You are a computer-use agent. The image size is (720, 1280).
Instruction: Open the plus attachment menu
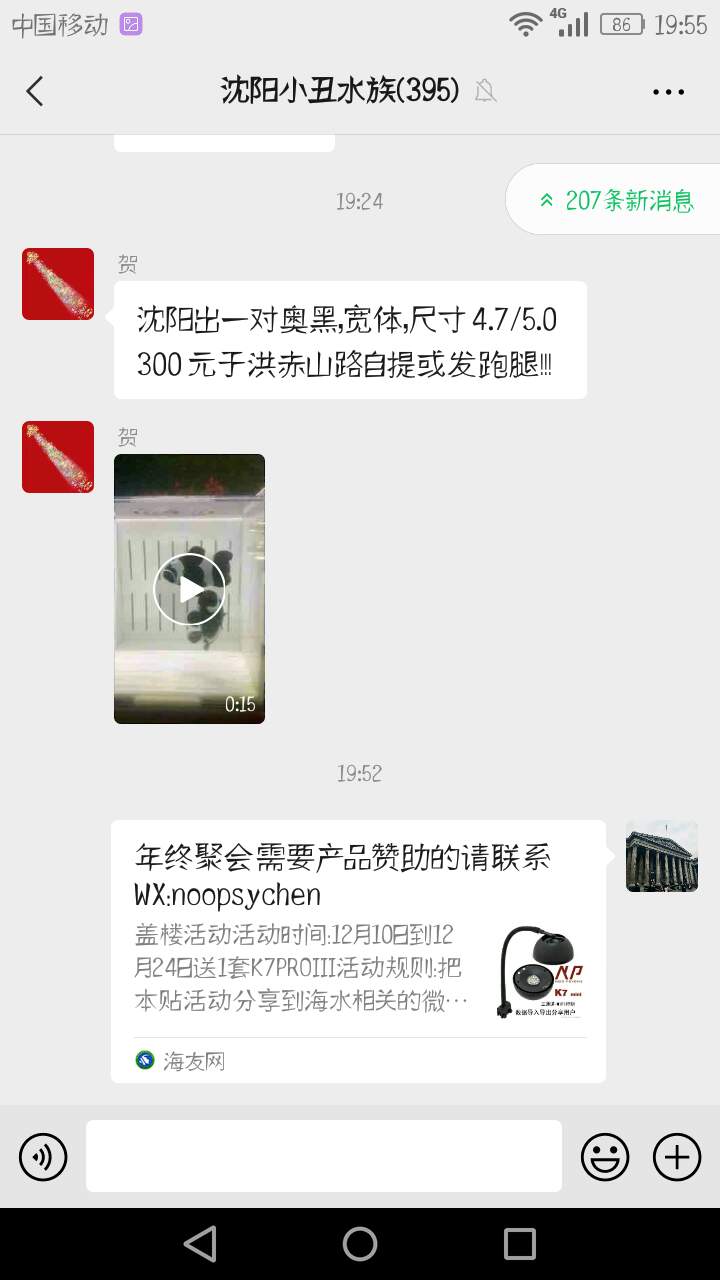(677, 1157)
